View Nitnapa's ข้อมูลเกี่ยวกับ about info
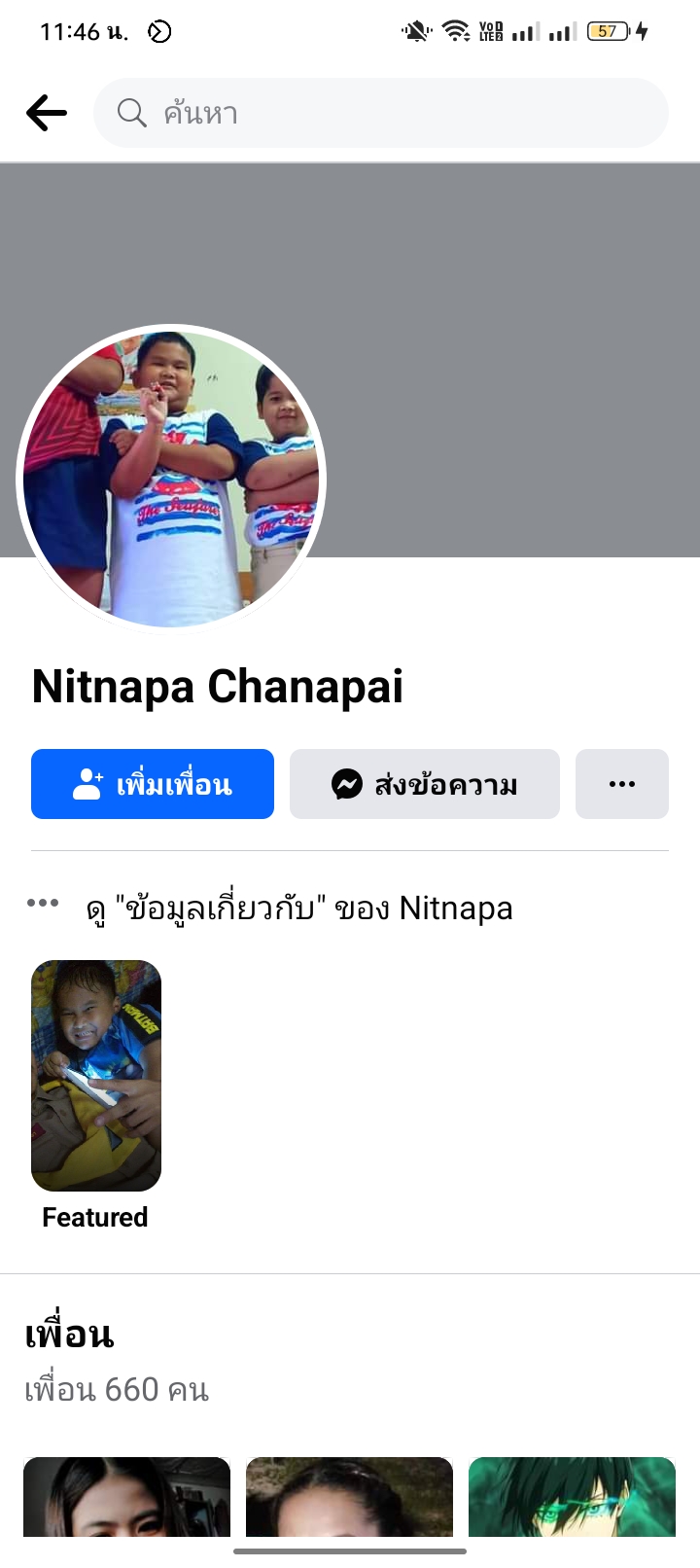This screenshot has width=700, height=1568. (299, 909)
